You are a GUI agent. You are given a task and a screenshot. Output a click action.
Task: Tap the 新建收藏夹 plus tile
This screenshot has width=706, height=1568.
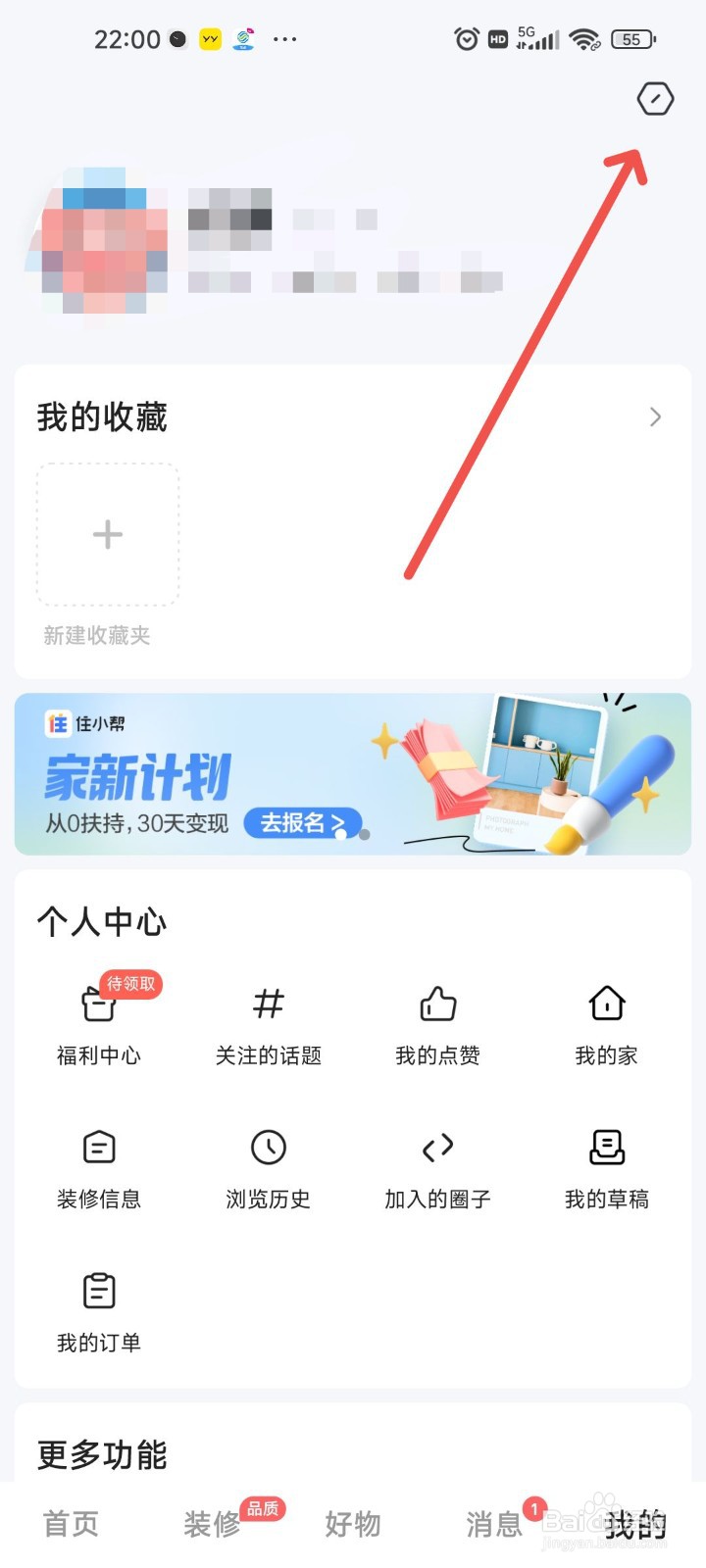click(107, 535)
